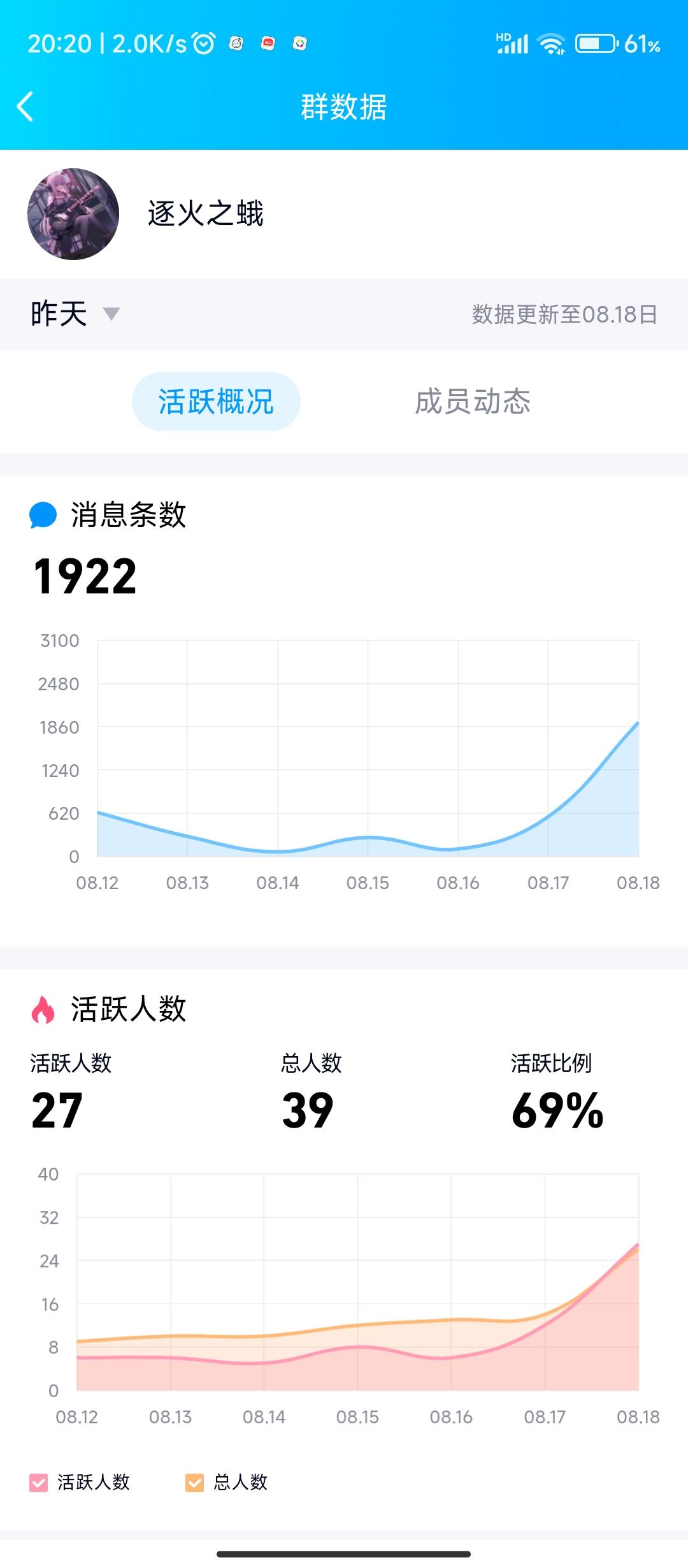
Task: Open the 昨天 date range dropdown
Action: [x=73, y=314]
